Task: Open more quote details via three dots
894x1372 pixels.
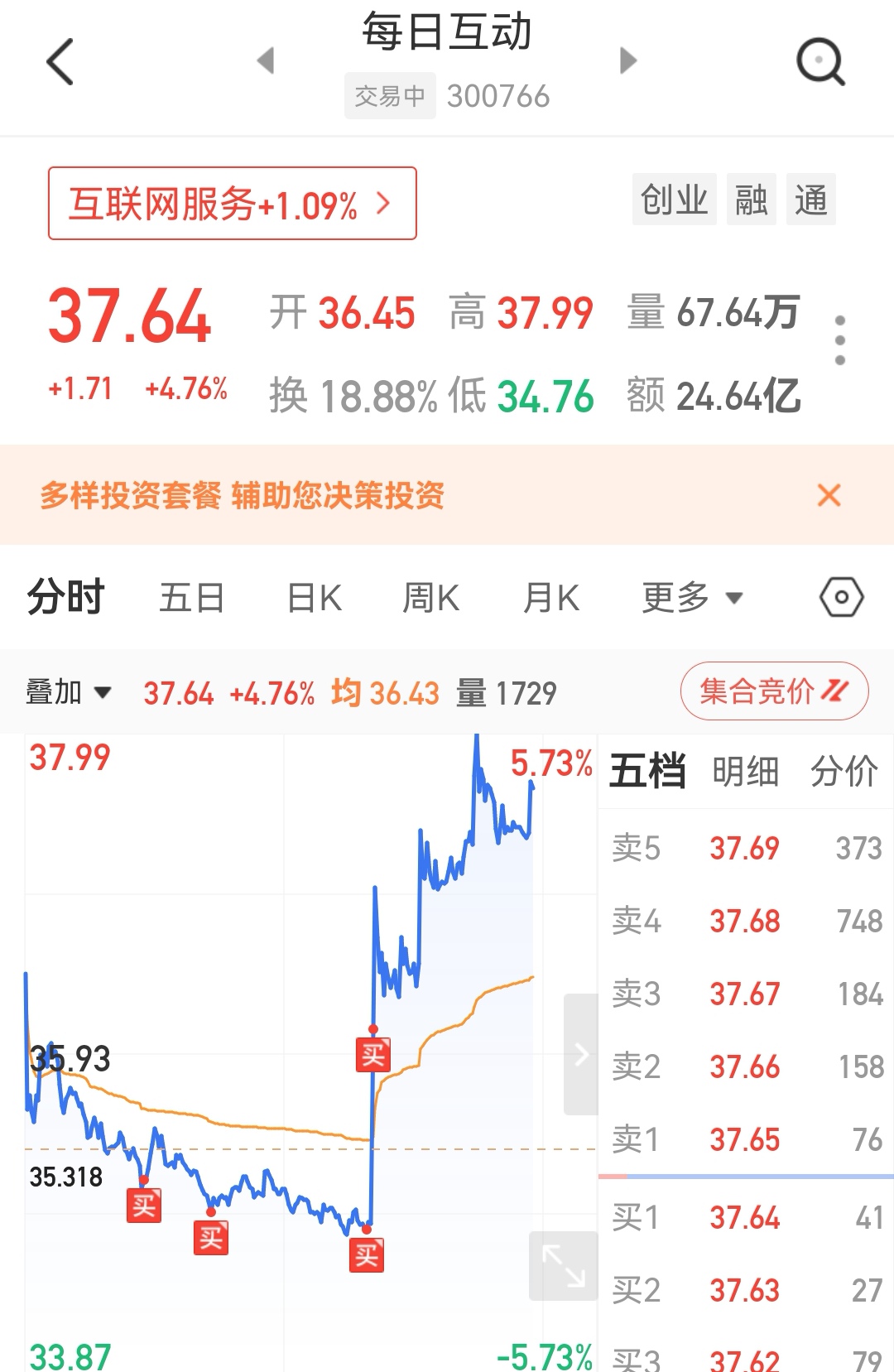Action: pos(839,339)
